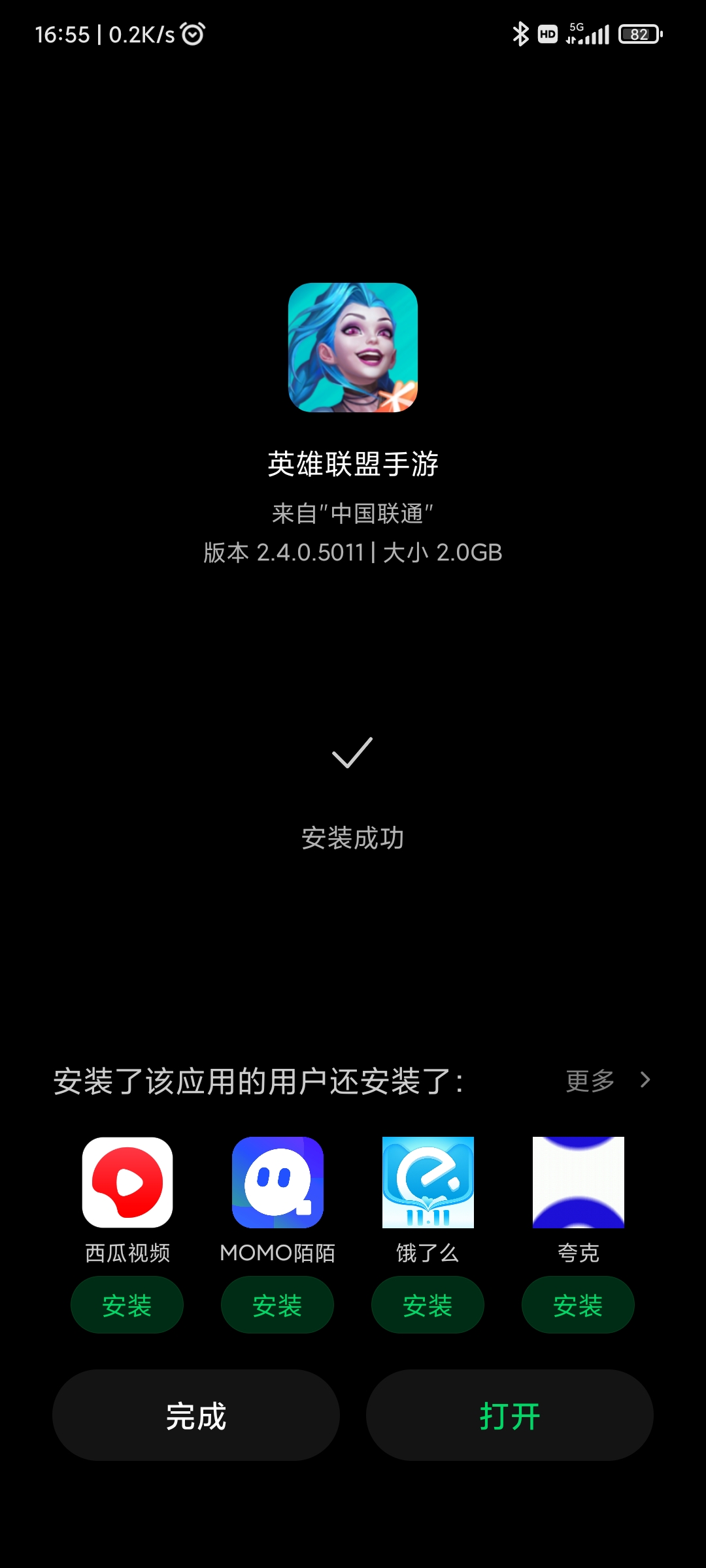The width and height of the screenshot is (706, 1568).
Task: Tap 完成 to finish installation
Action: pos(196,1415)
